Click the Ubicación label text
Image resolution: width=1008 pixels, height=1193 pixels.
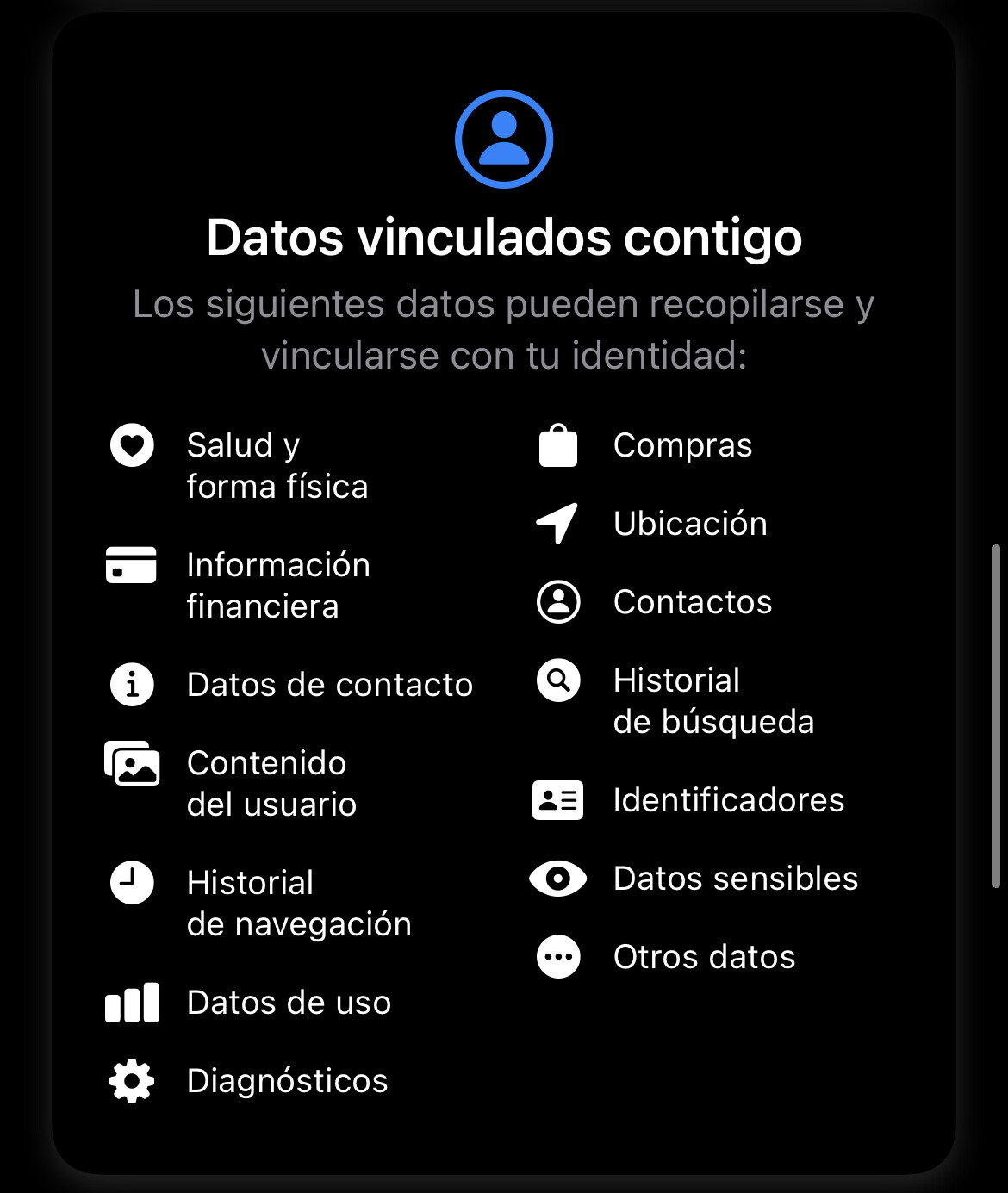[x=690, y=524]
